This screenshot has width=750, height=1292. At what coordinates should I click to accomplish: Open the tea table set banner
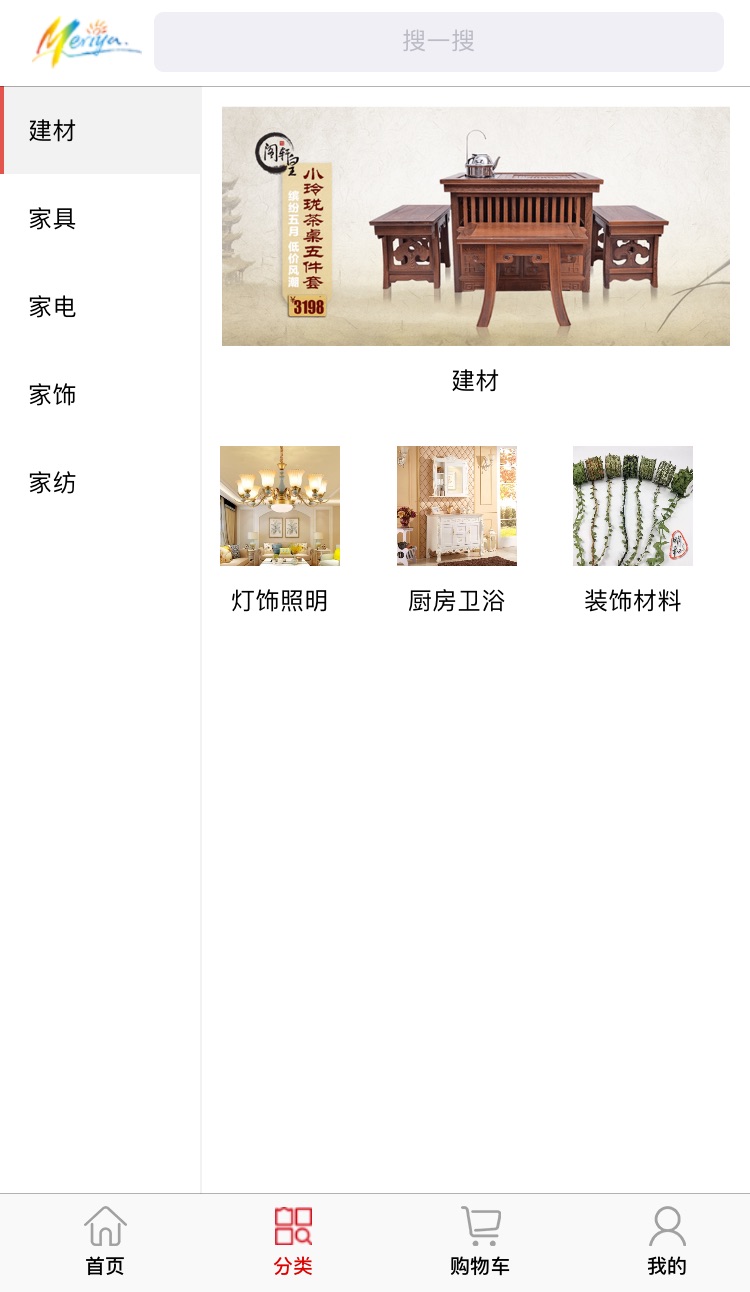point(476,226)
